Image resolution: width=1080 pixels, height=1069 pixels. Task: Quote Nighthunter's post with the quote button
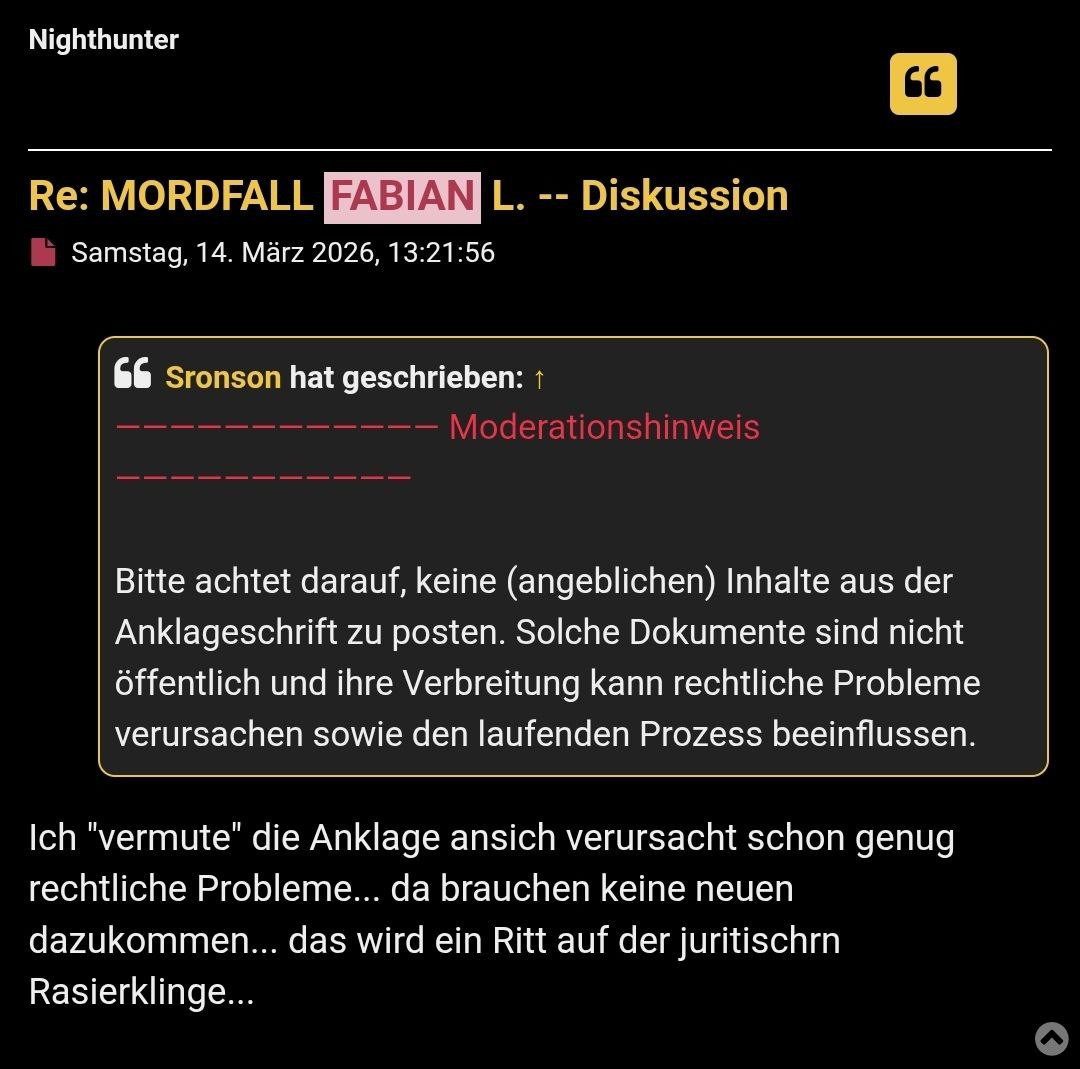pos(922,84)
